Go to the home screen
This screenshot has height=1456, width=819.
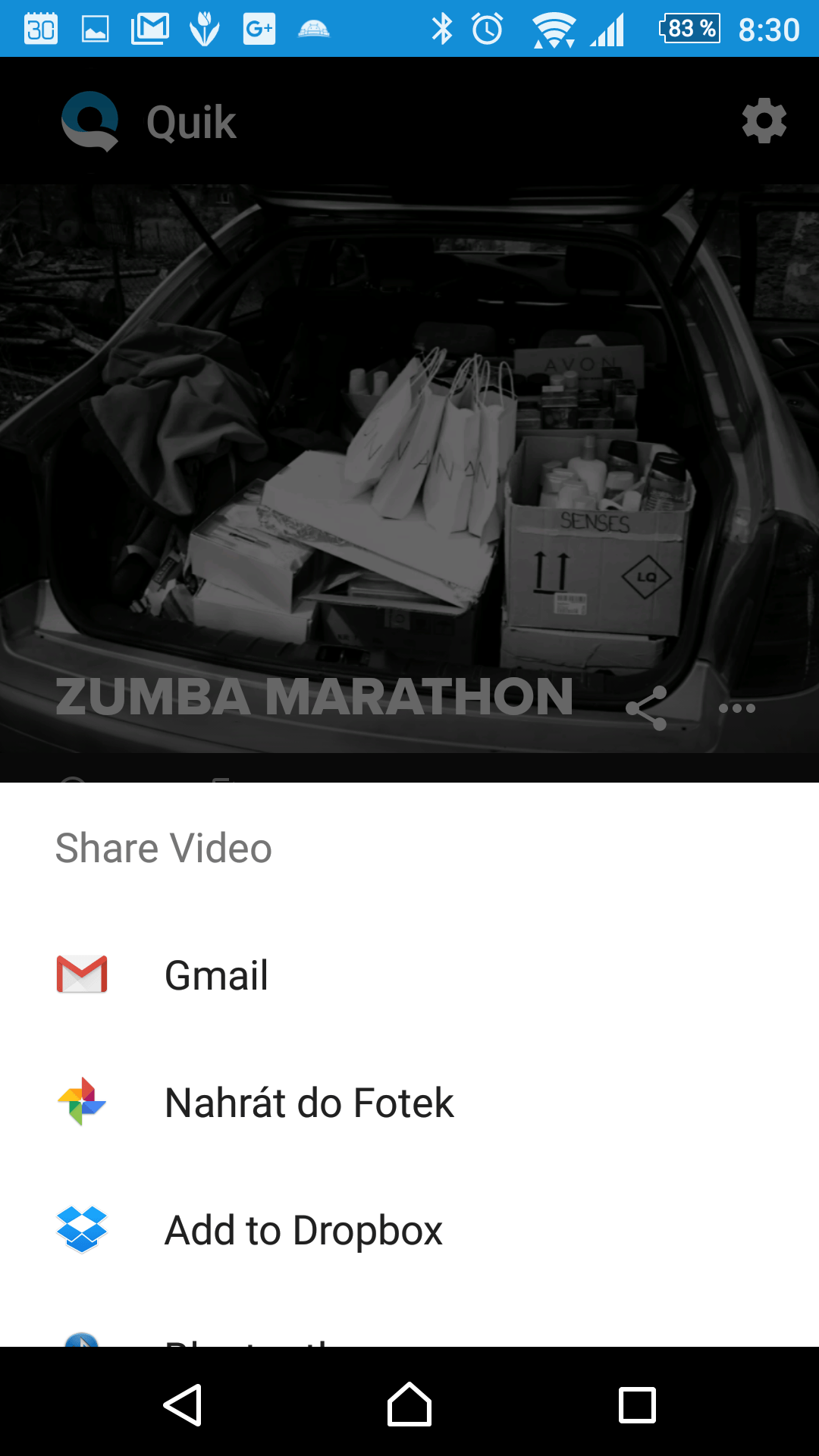click(409, 1404)
